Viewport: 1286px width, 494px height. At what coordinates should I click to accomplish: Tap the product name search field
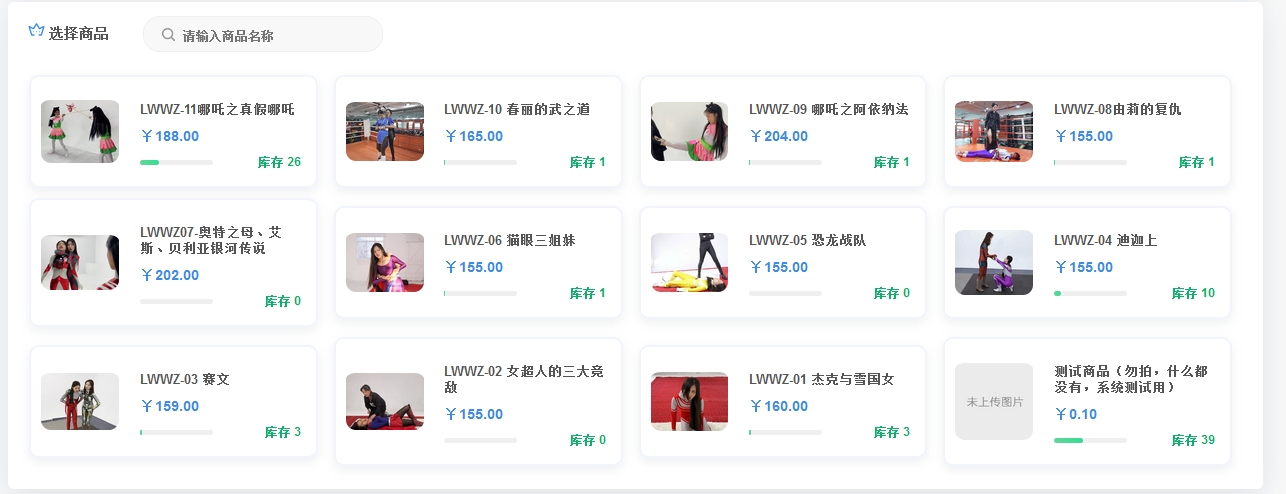point(270,35)
